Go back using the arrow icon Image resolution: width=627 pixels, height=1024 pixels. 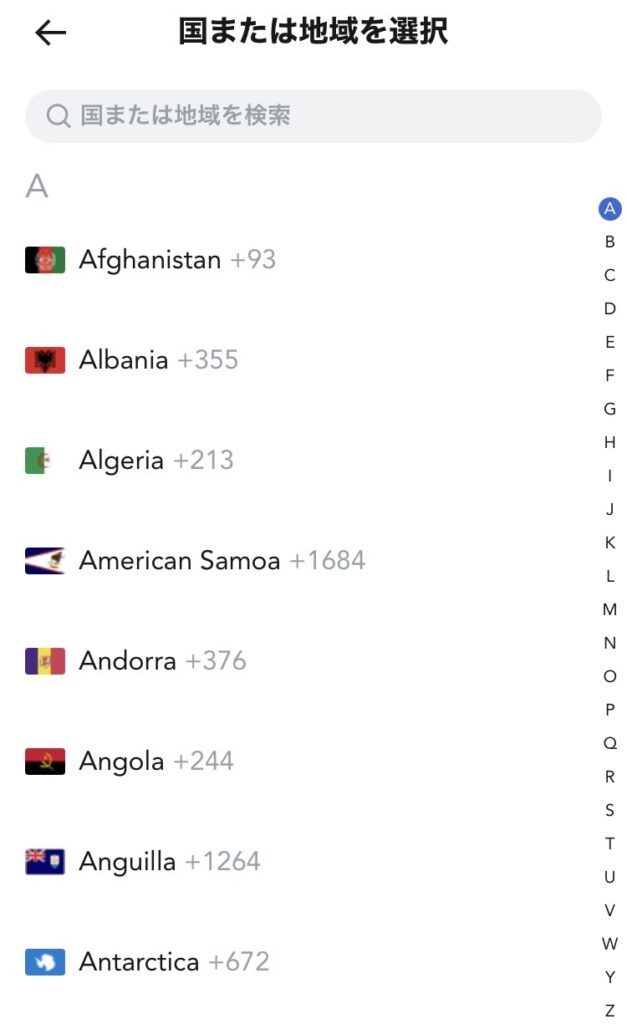[51, 33]
